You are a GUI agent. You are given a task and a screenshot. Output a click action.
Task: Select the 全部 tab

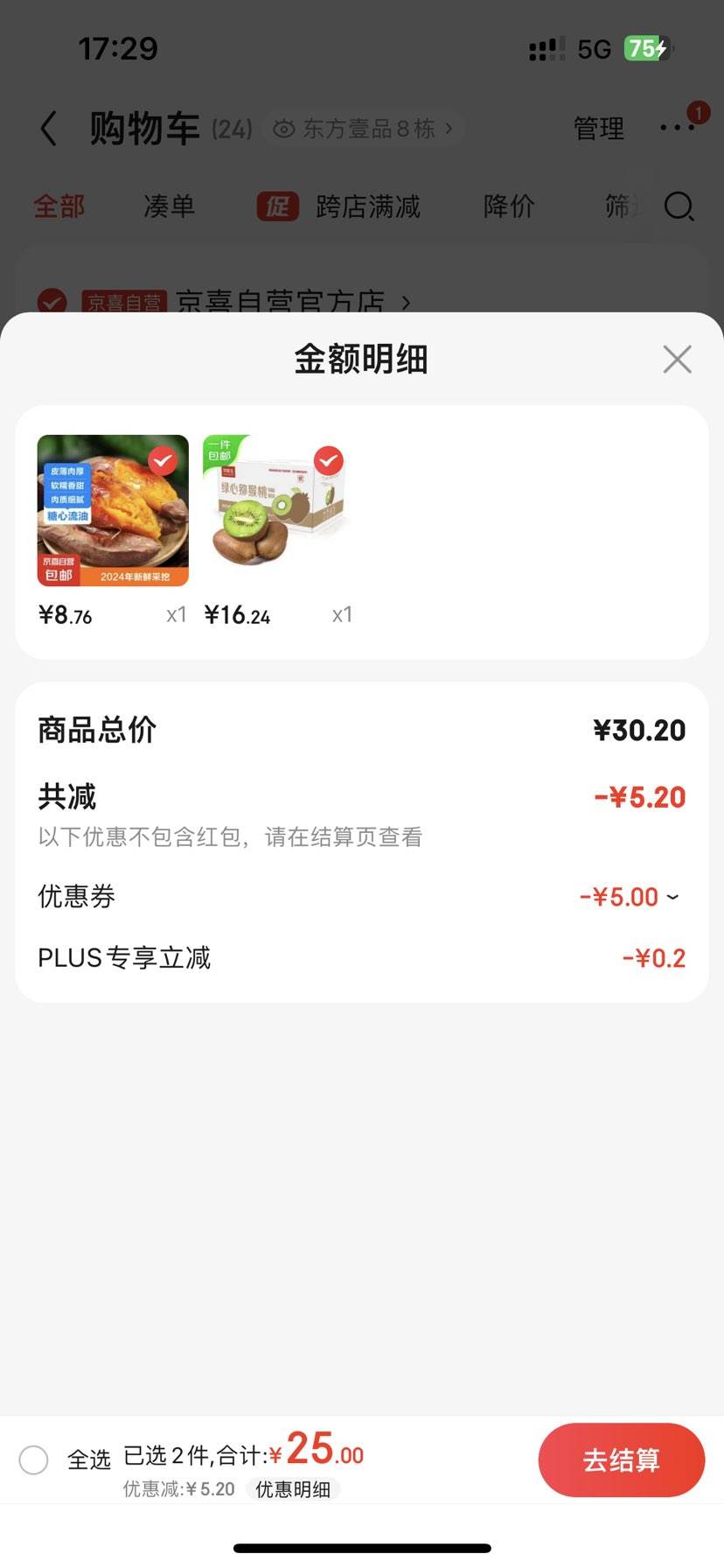click(59, 206)
